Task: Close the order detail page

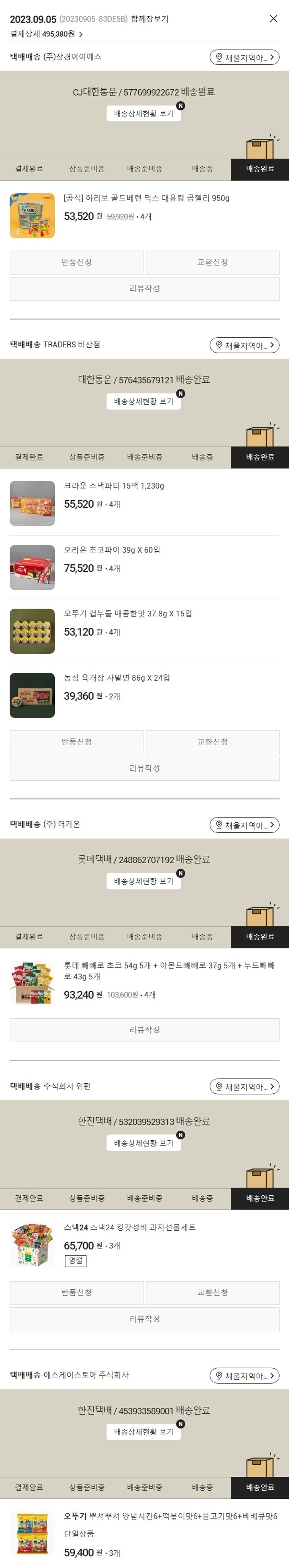Action: tap(273, 19)
